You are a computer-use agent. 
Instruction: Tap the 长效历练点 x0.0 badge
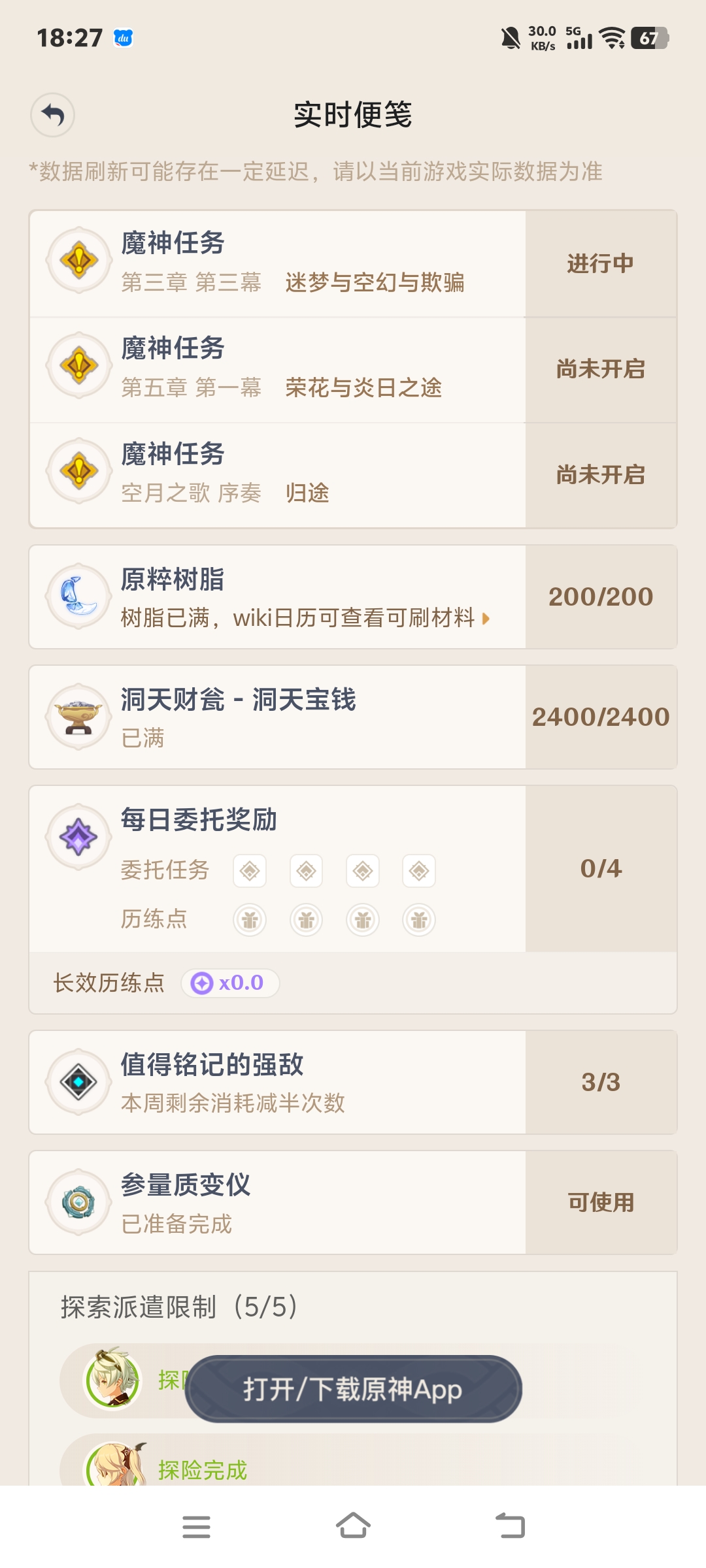coord(229,983)
